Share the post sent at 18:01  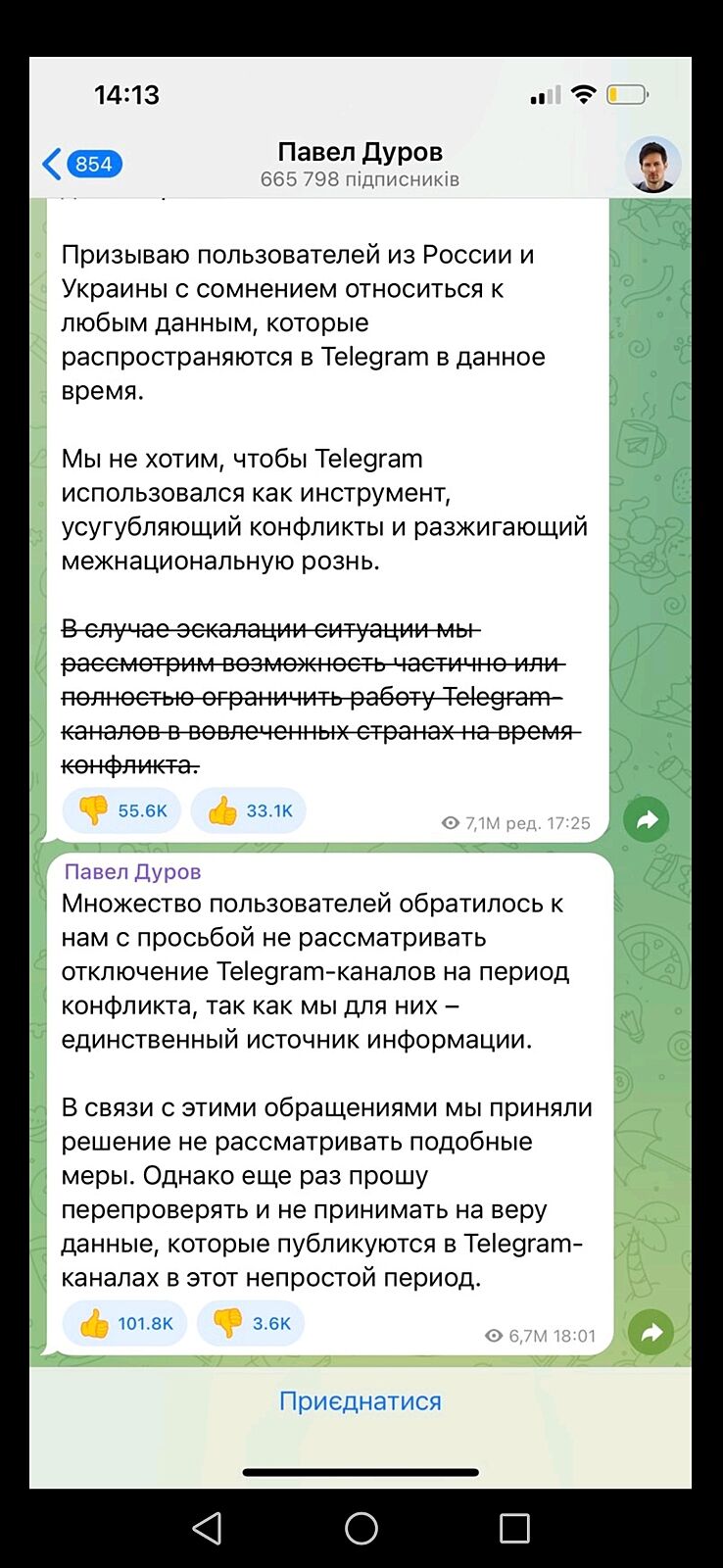(651, 1332)
